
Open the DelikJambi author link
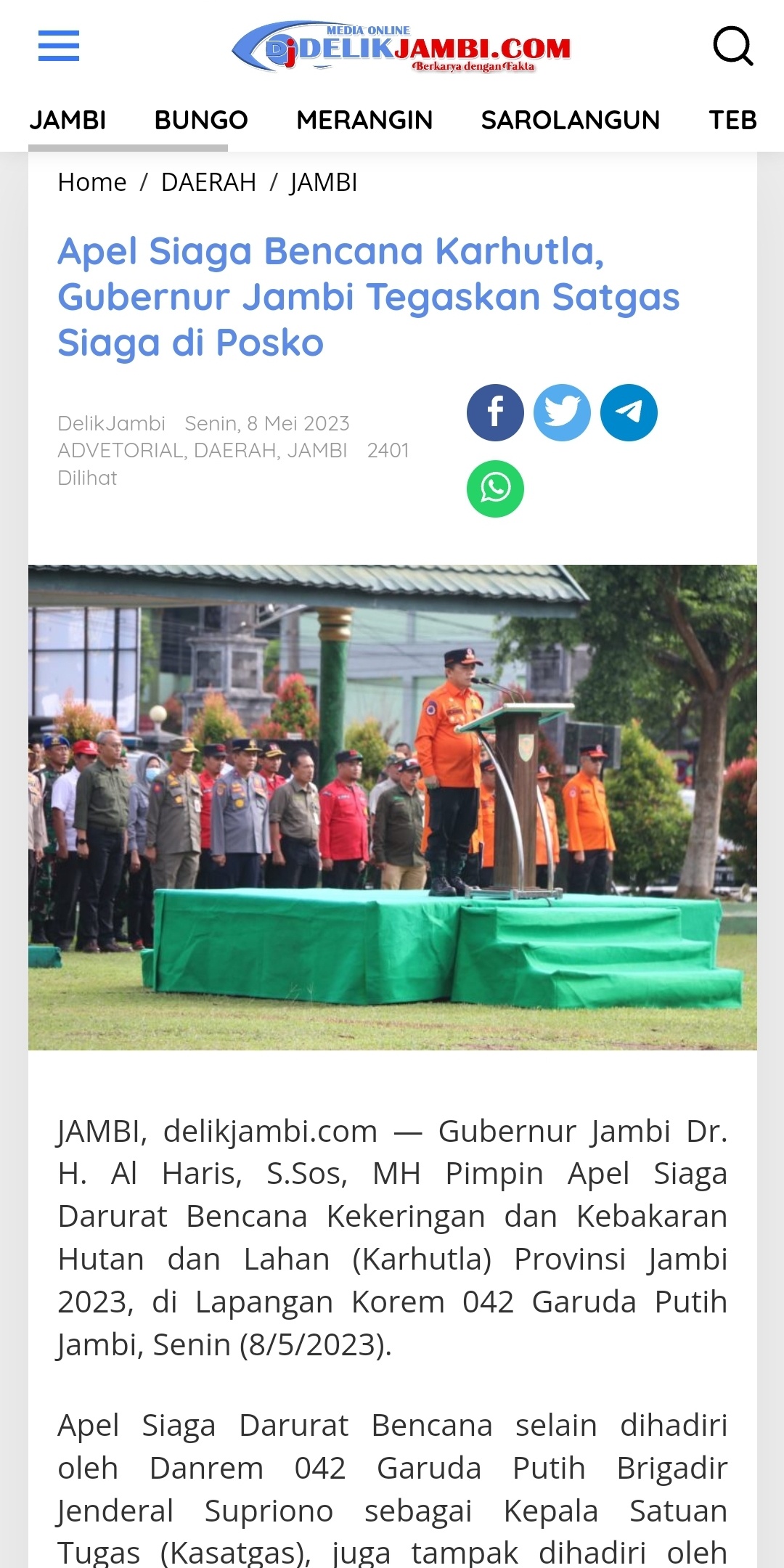111,423
